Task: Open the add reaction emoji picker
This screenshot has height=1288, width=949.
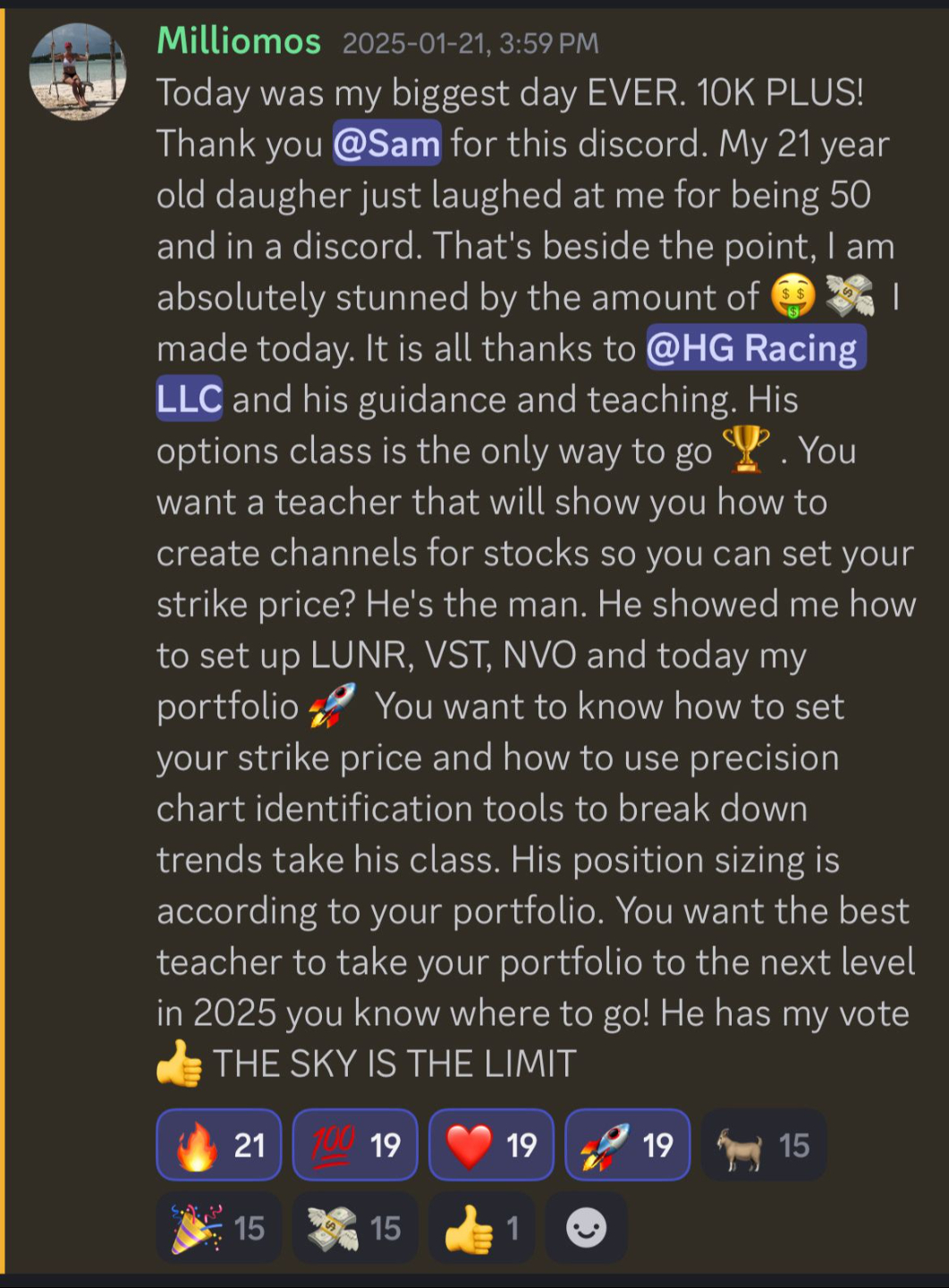Action: tap(586, 1228)
